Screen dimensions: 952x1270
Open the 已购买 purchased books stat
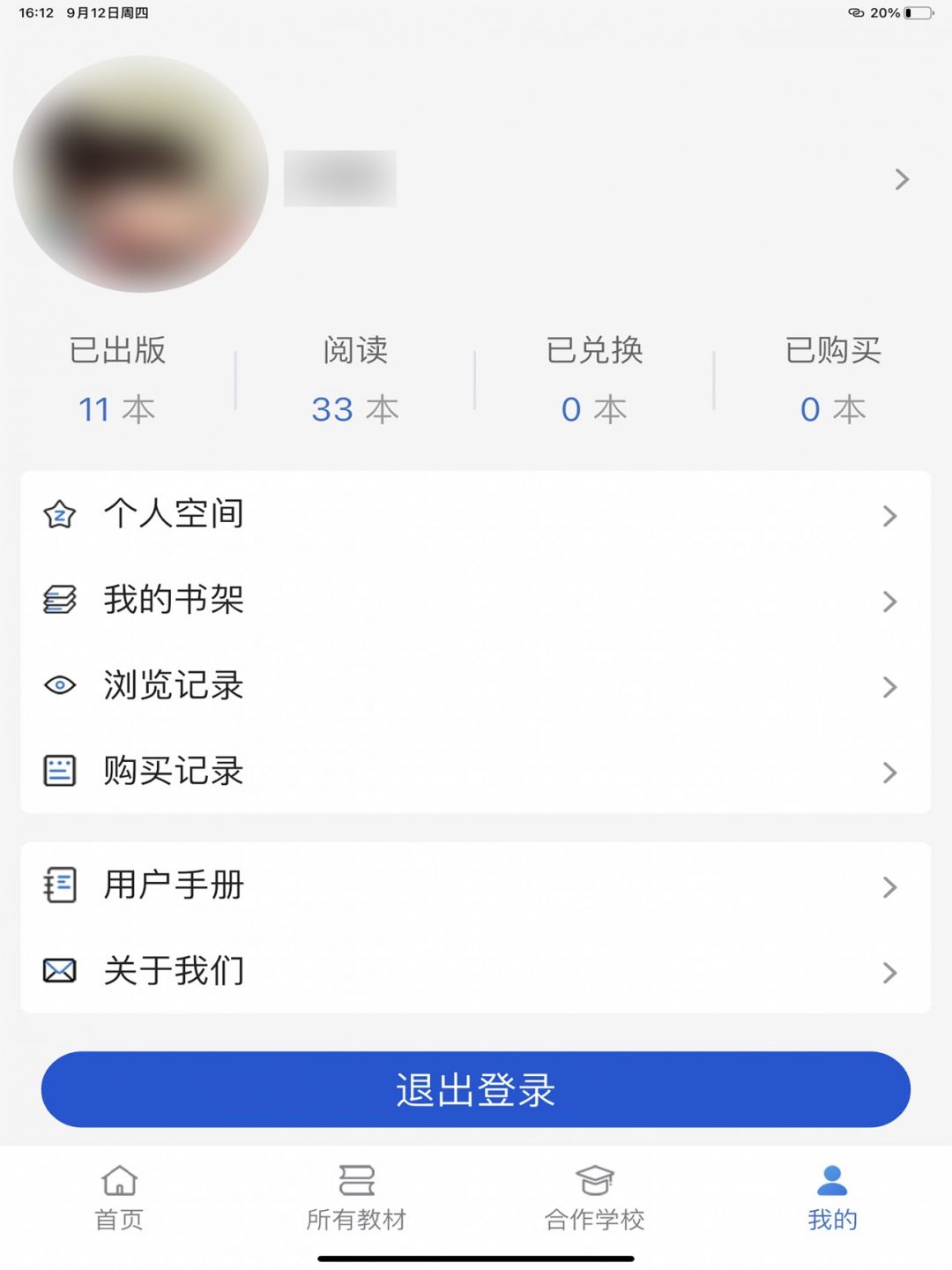click(x=833, y=380)
